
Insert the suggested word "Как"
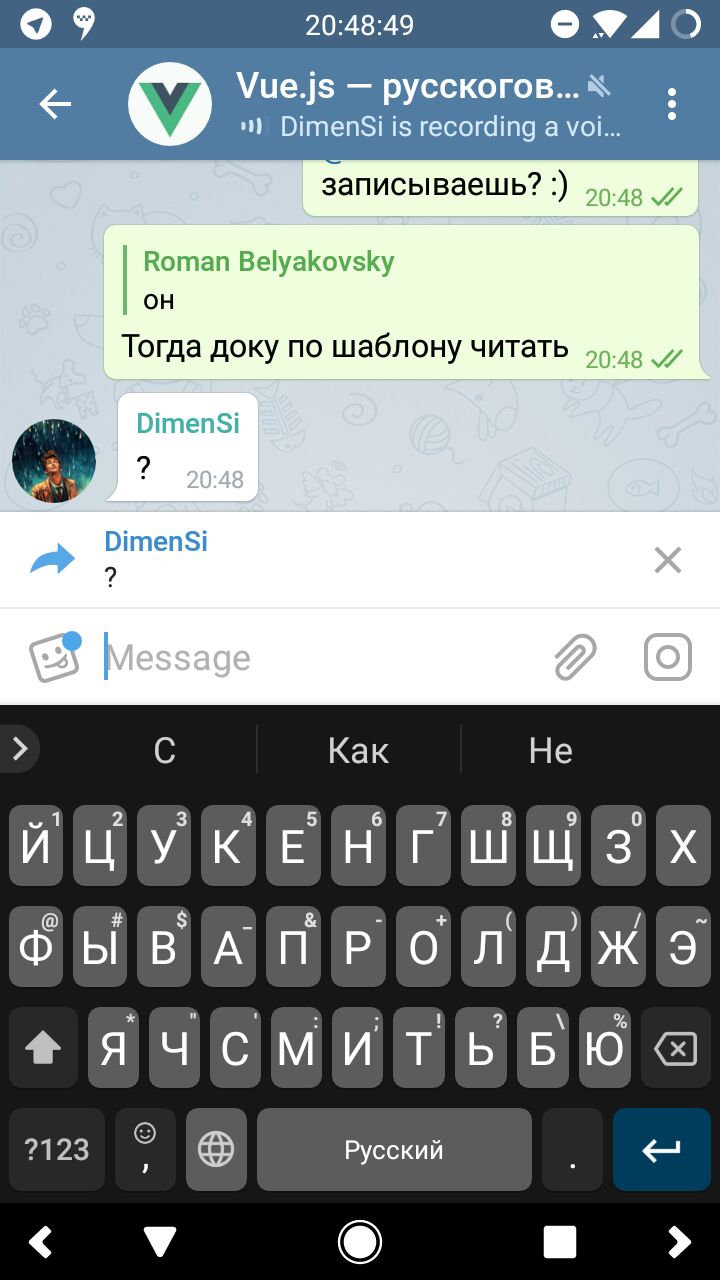358,750
